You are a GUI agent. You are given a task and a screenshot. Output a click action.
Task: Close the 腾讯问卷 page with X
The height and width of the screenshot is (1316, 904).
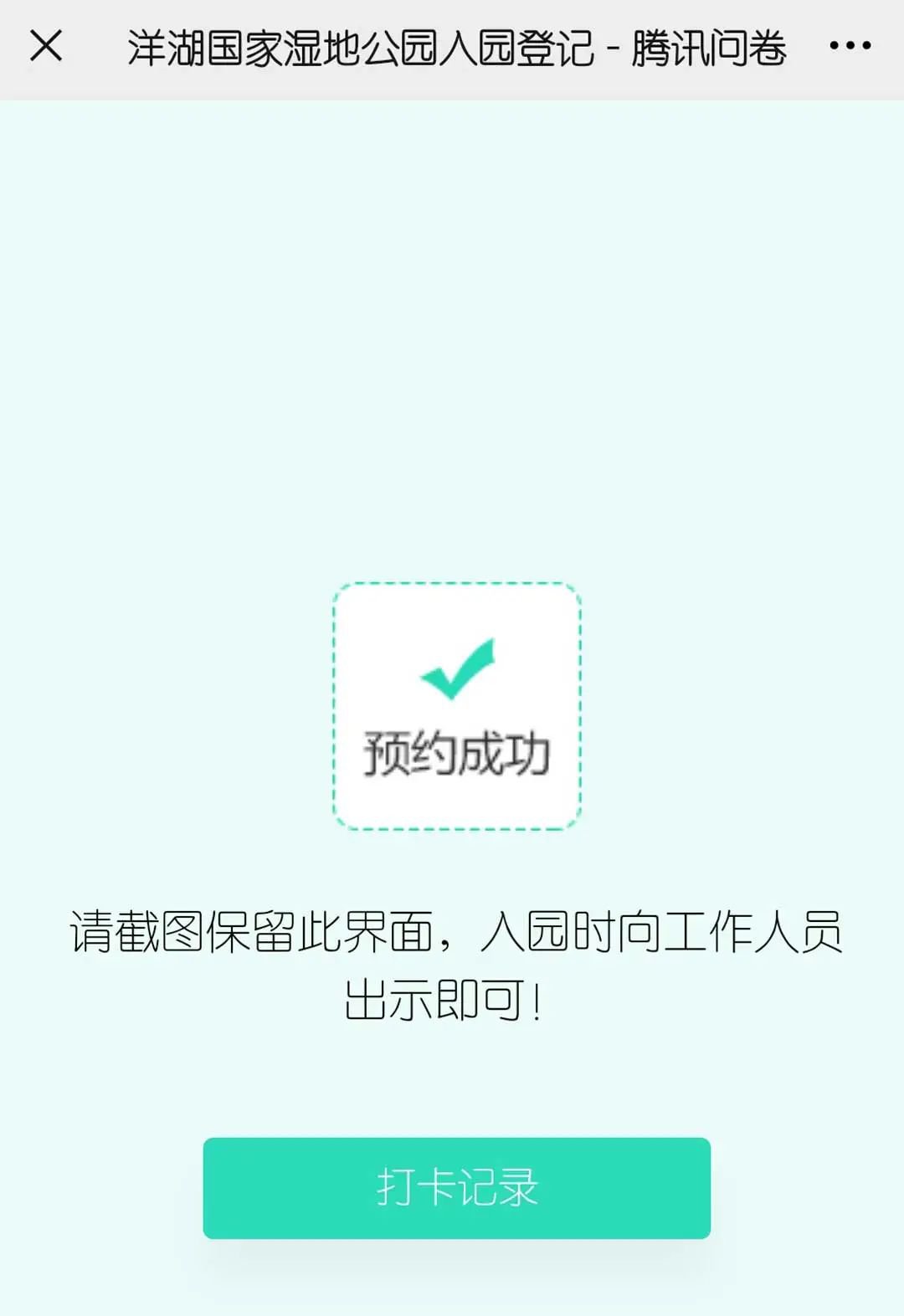[x=46, y=46]
